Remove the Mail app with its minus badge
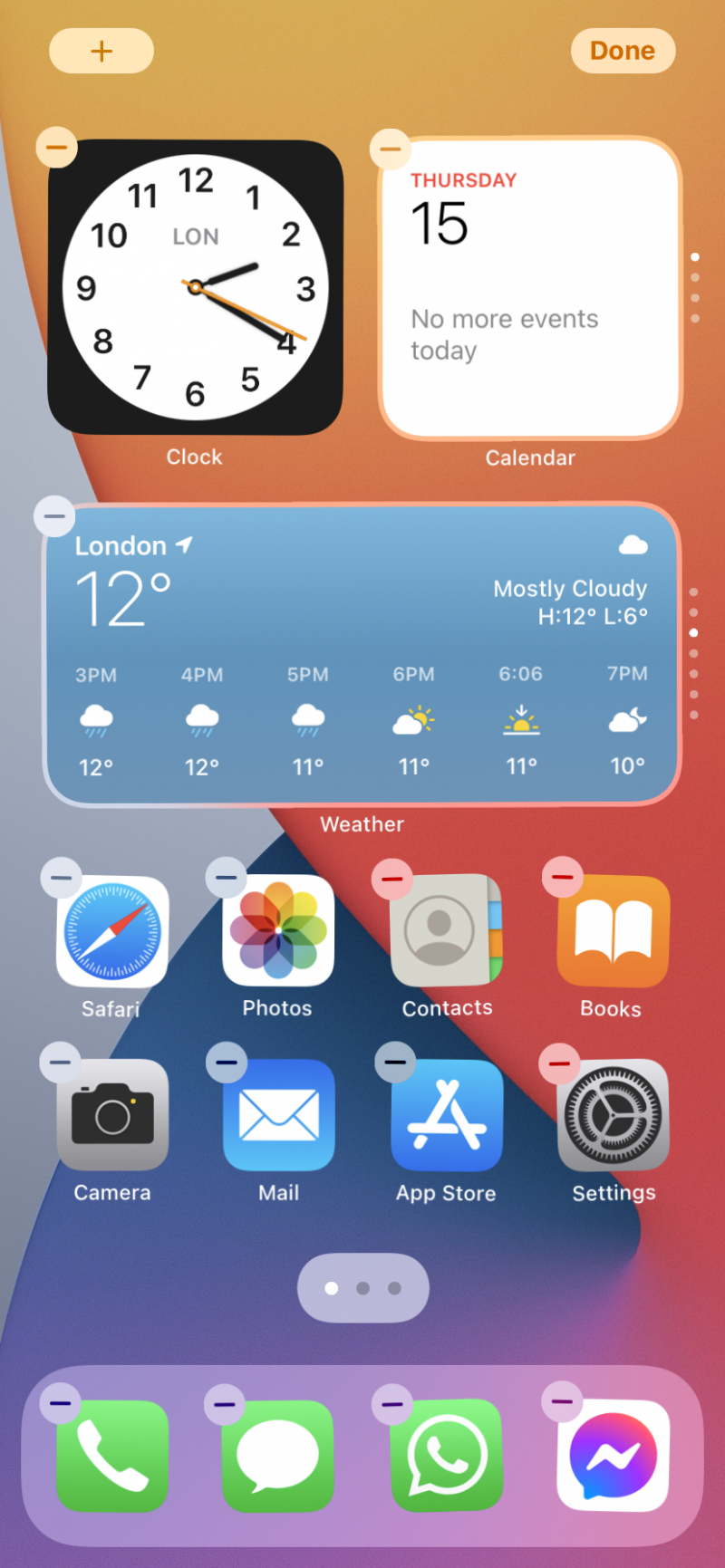This screenshot has height=1568, width=725. click(x=227, y=1063)
